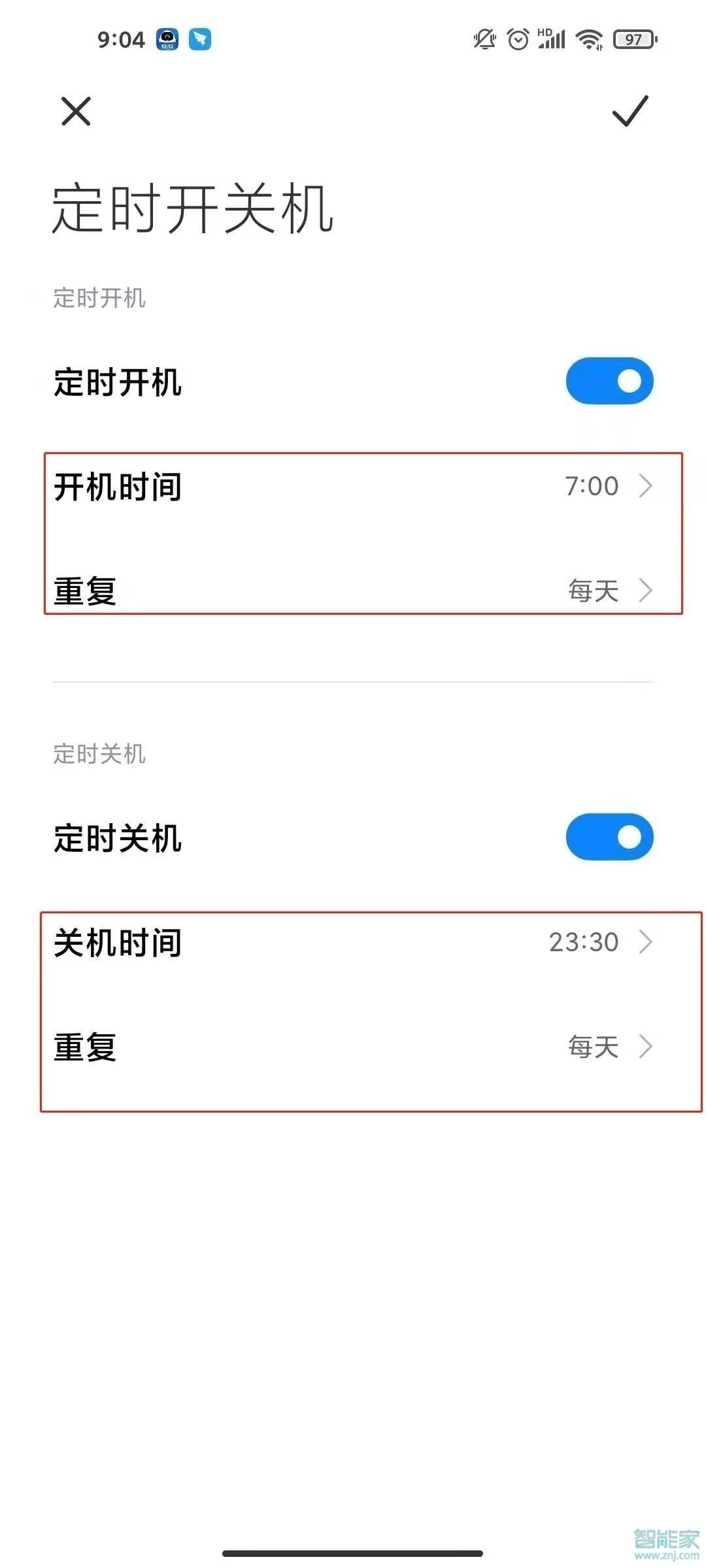Tap the cellular signal indicator

(x=552, y=40)
